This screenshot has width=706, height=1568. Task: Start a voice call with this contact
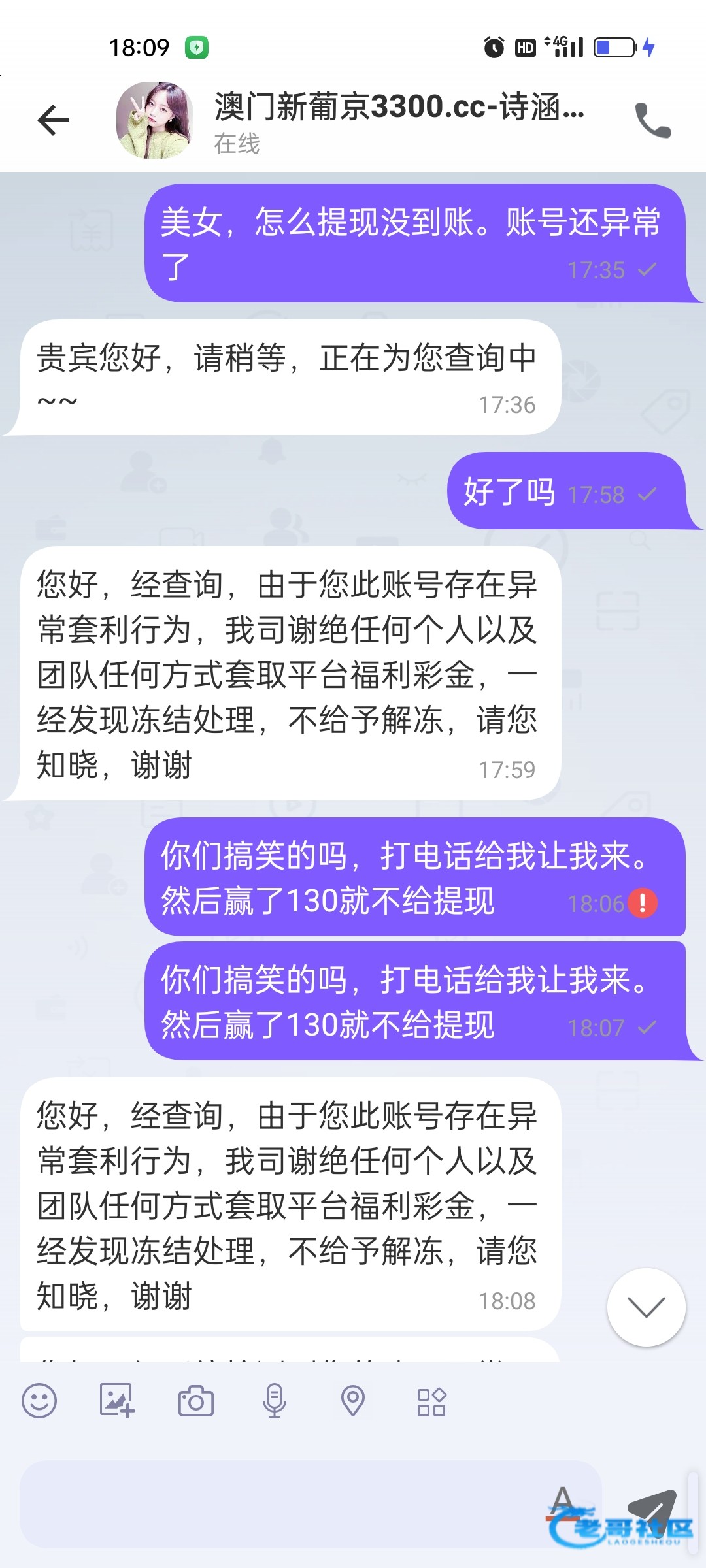652,120
